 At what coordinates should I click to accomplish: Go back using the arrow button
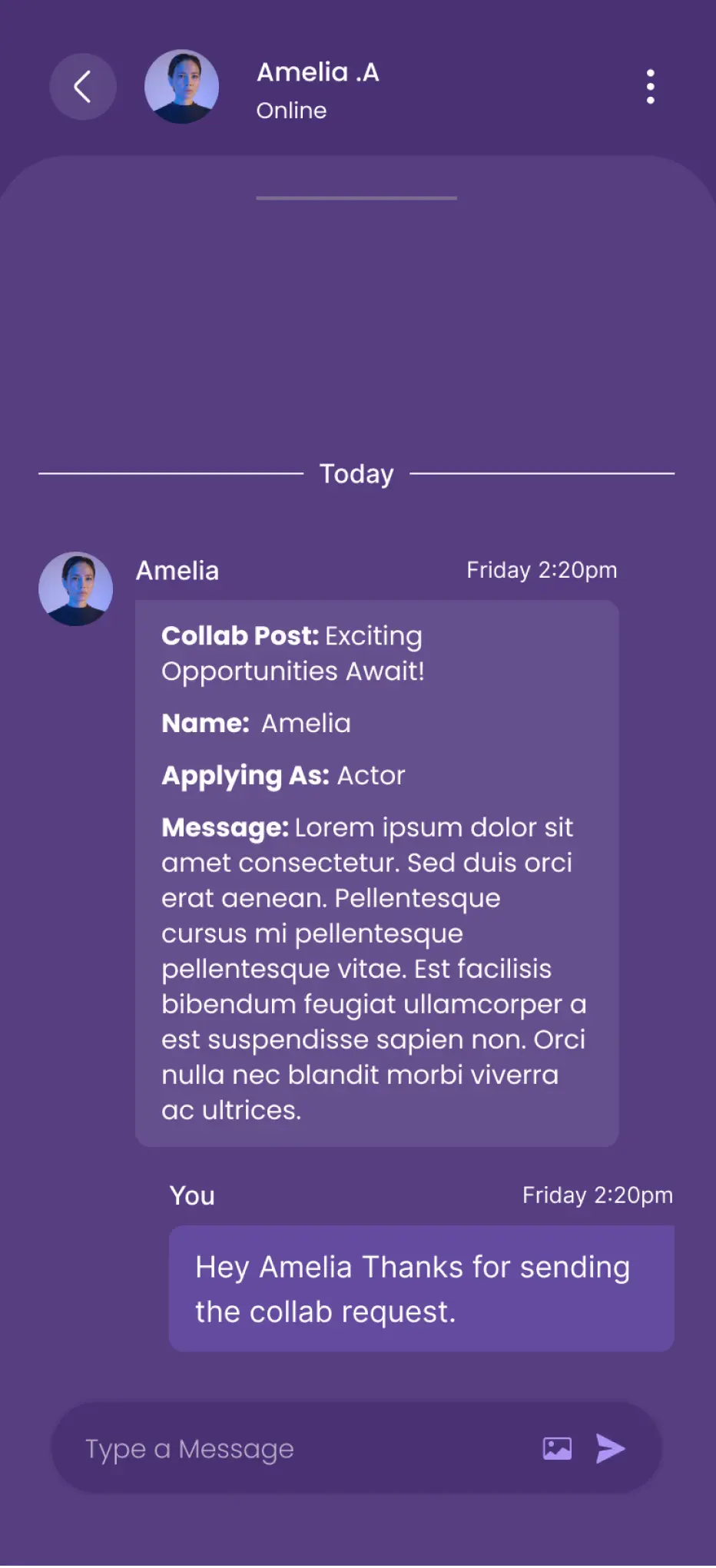[83, 87]
